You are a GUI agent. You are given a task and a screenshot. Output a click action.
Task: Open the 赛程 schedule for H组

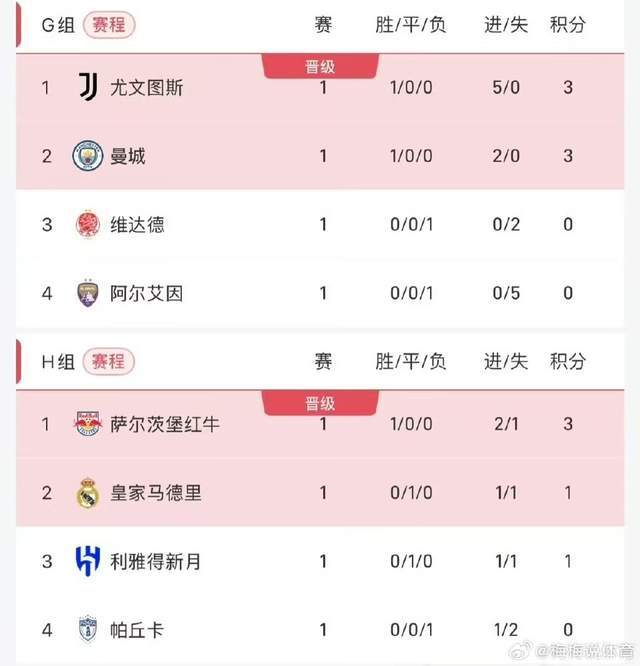(x=109, y=361)
